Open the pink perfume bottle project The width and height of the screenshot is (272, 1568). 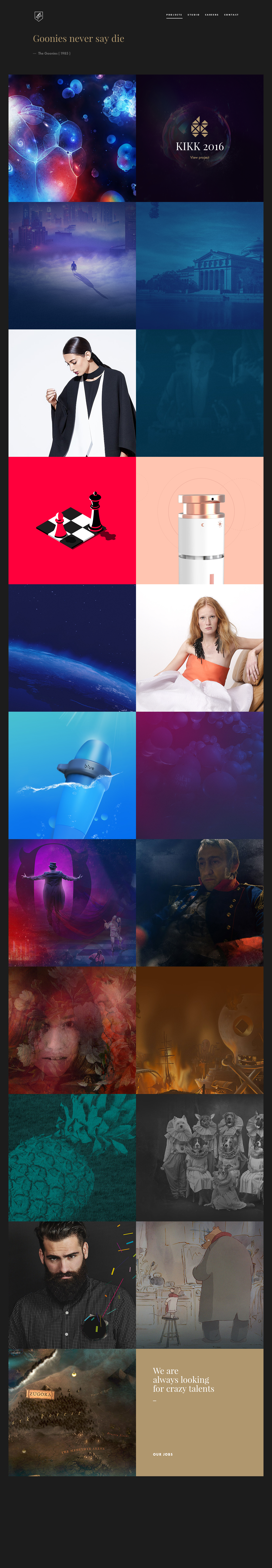coord(200,520)
